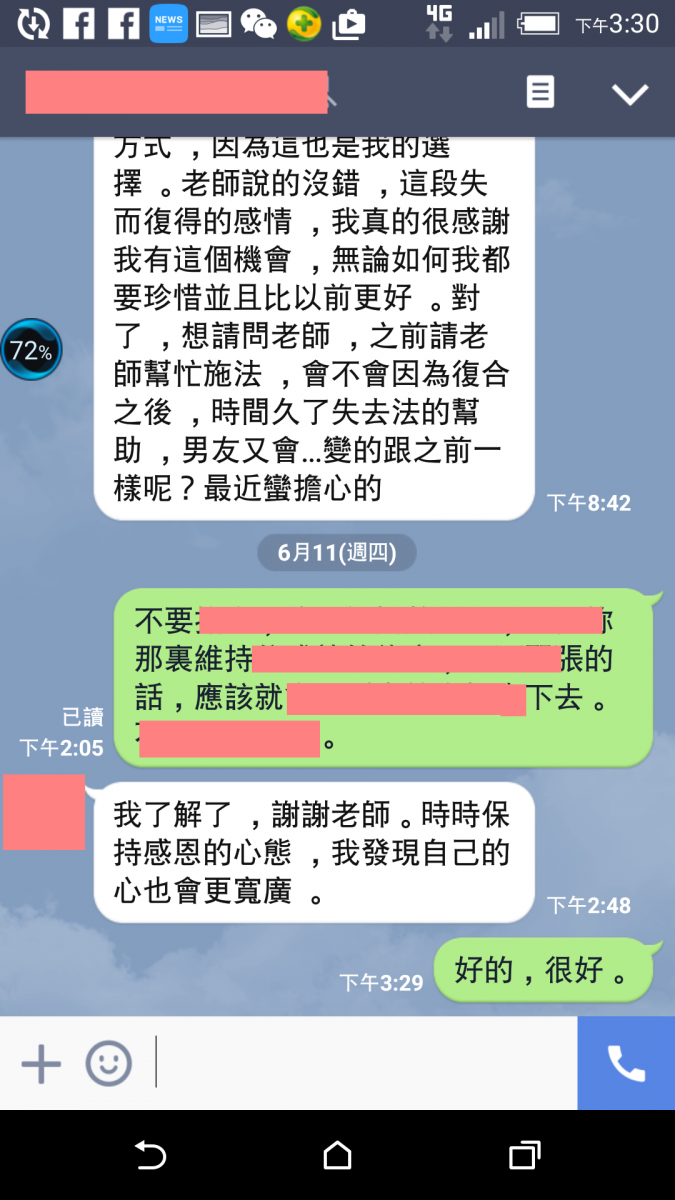Start a voice call with phone button
The width and height of the screenshot is (675, 1200).
pyautogui.click(x=626, y=1063)
